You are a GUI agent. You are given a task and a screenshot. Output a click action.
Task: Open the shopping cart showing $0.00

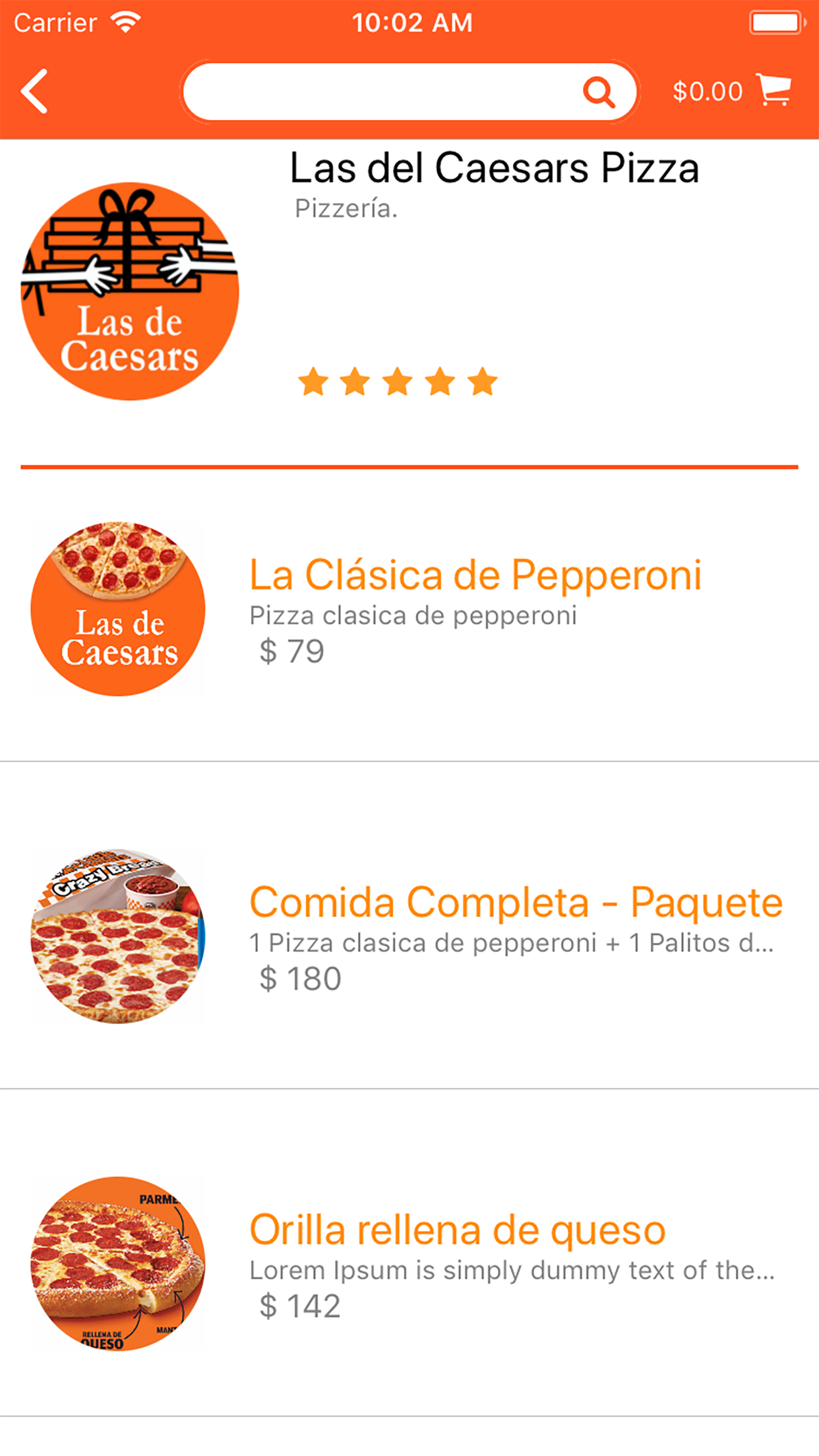coord(732,91)
